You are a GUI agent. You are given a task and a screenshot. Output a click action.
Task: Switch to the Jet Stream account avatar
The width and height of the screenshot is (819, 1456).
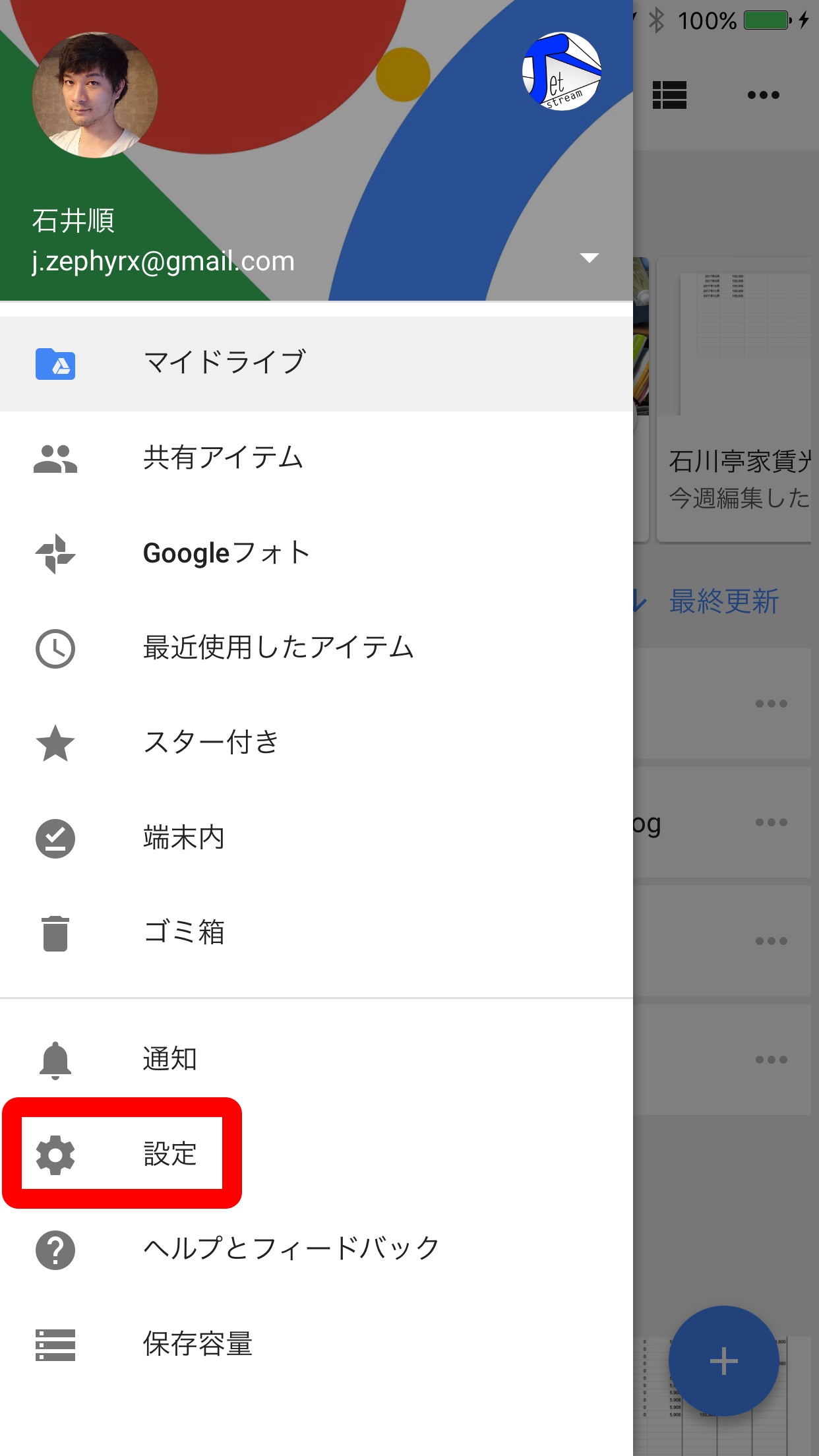562,72
